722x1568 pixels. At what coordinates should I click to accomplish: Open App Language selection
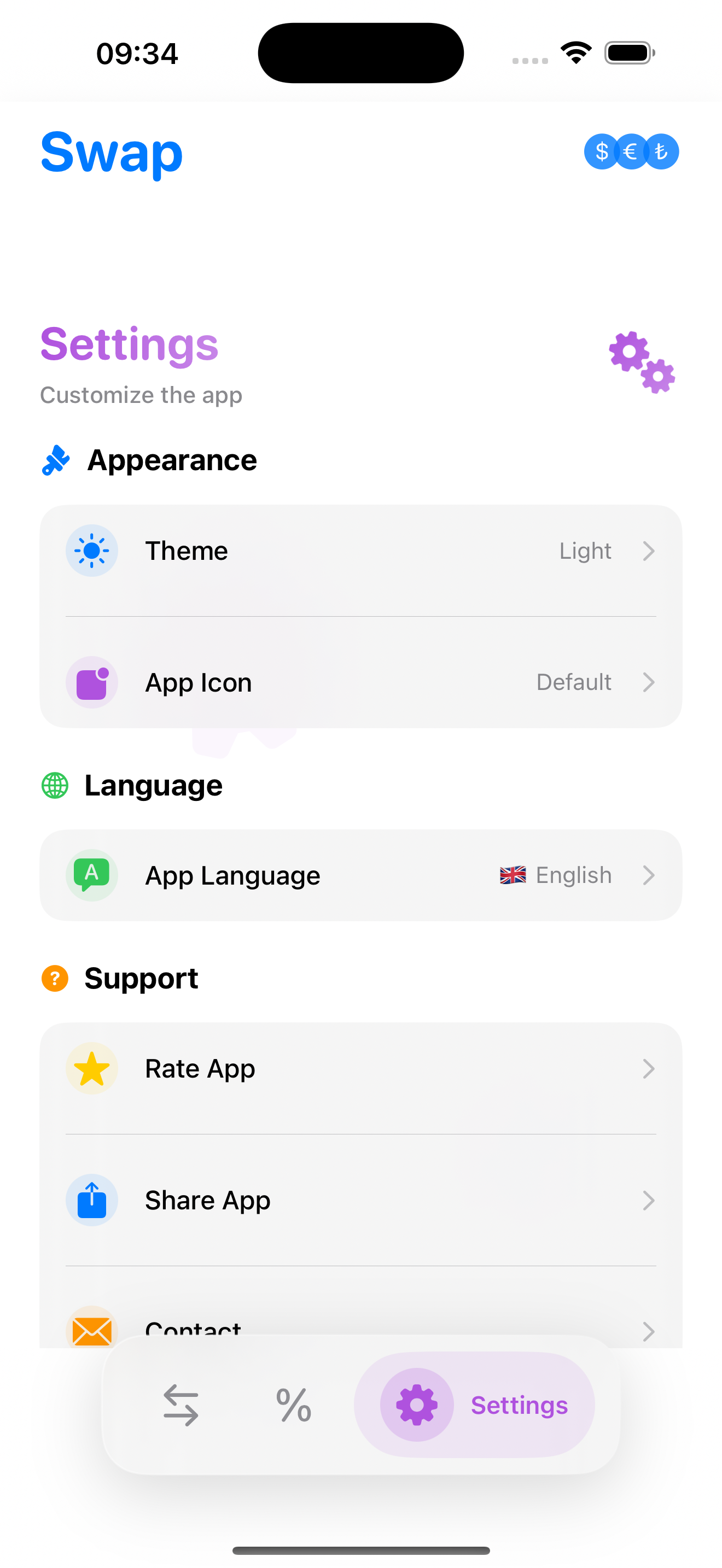(x=360, y=875)
